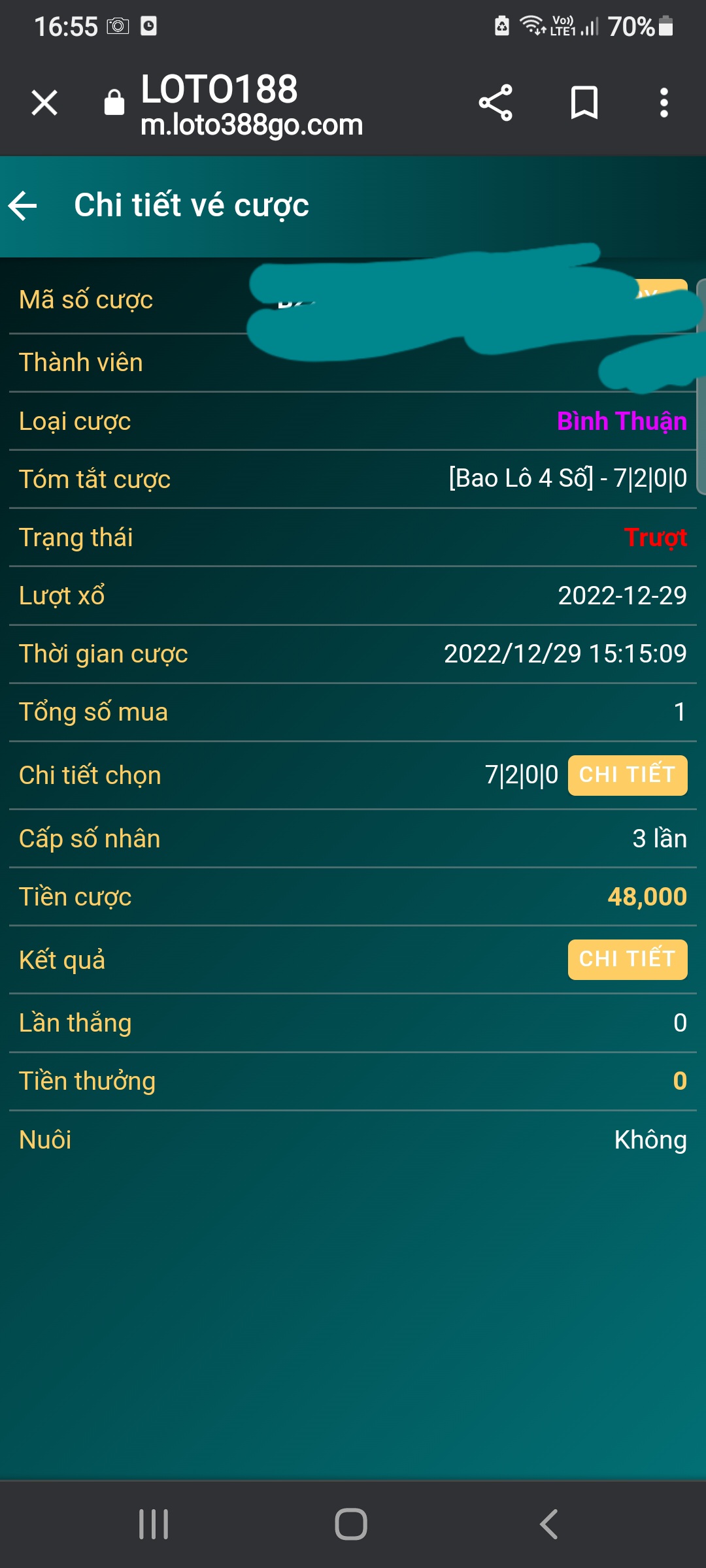This screenshot has height=1568, width=706.
Task: Go to the home screen
Action: [351, 1524]
